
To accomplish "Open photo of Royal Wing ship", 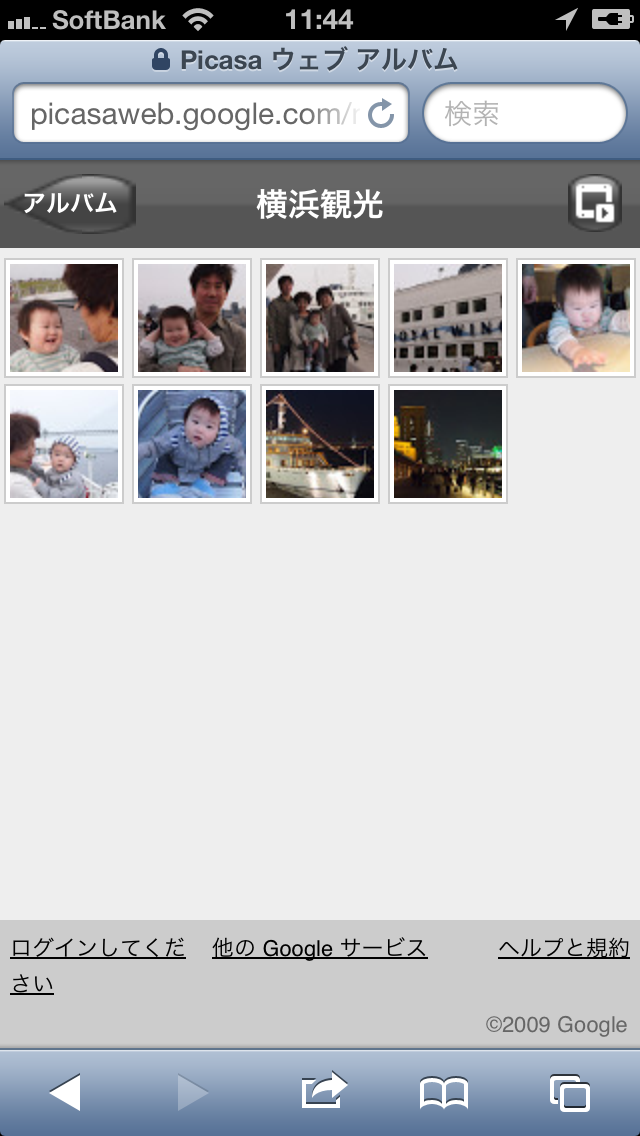I will (x=448, y=318).
